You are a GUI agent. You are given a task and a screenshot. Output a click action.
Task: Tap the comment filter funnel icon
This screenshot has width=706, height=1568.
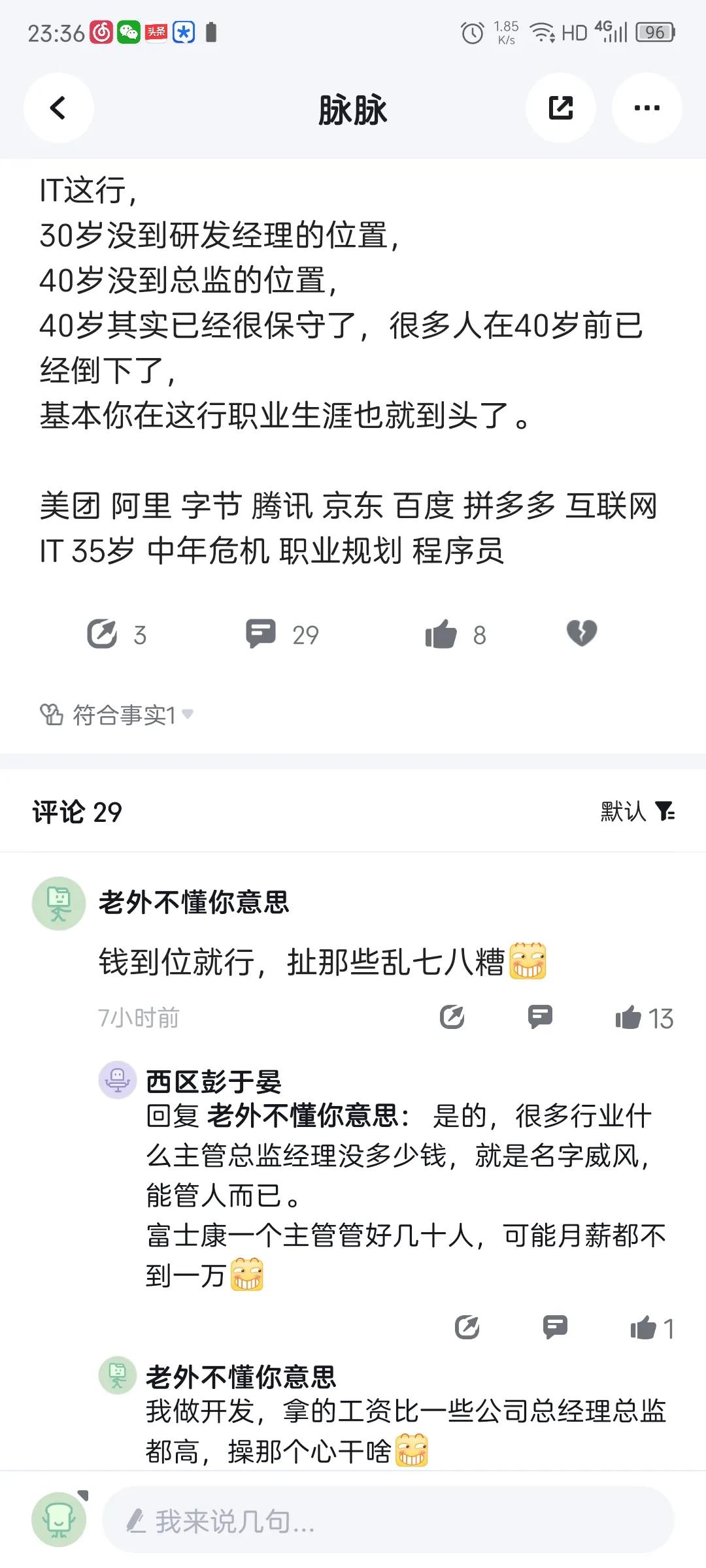(665, 810)
